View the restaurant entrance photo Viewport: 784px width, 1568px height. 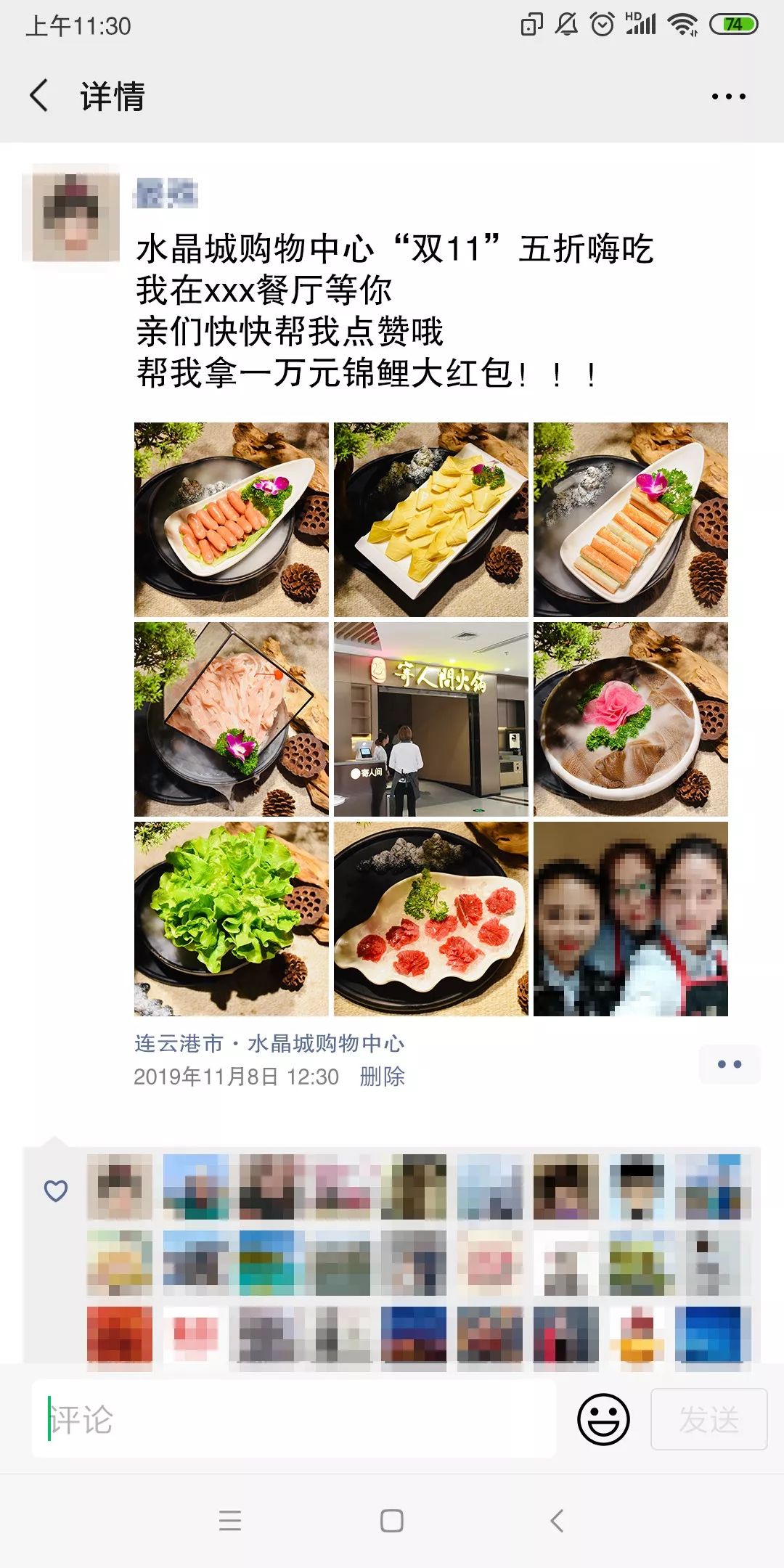click(x=430, y=719)
